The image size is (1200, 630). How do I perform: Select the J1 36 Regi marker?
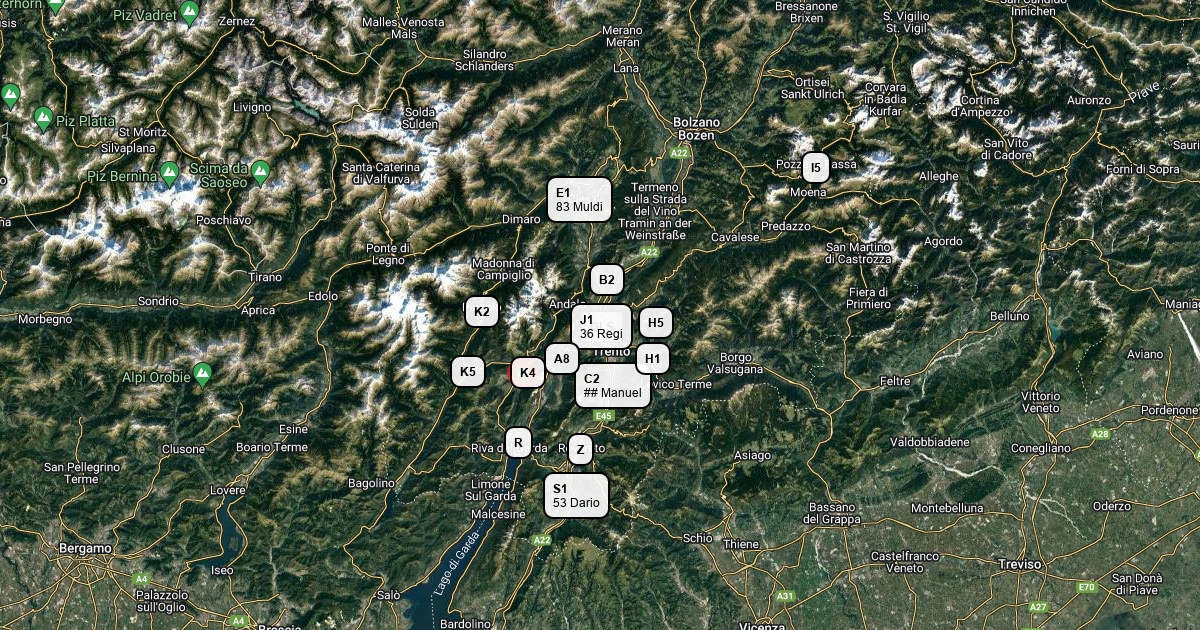click(x=601, y=327)
